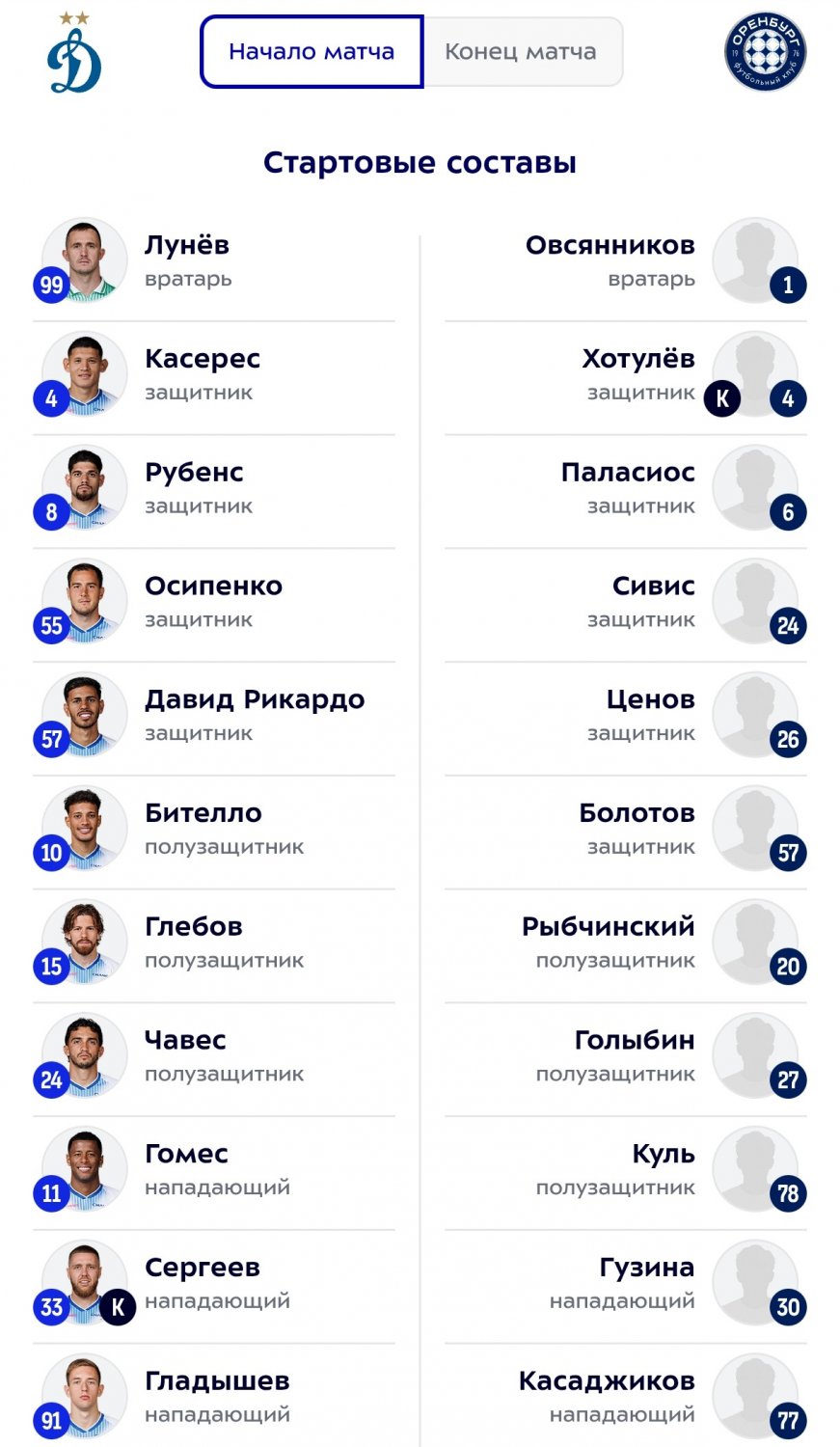Open defender Касерес's player row

pyautogui.click(x=214, y=378)
